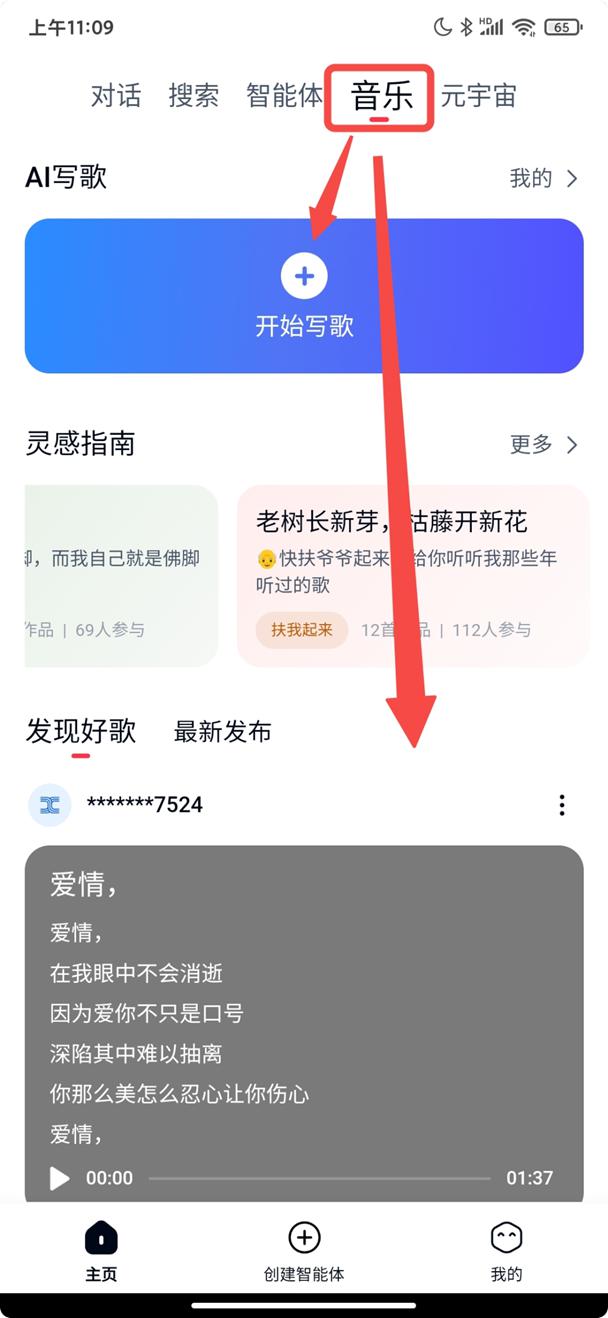608x1318 pixels.
Task: Switch to the 元宇宙 tab
Action: pyautogui.click(x=479, y=96)
